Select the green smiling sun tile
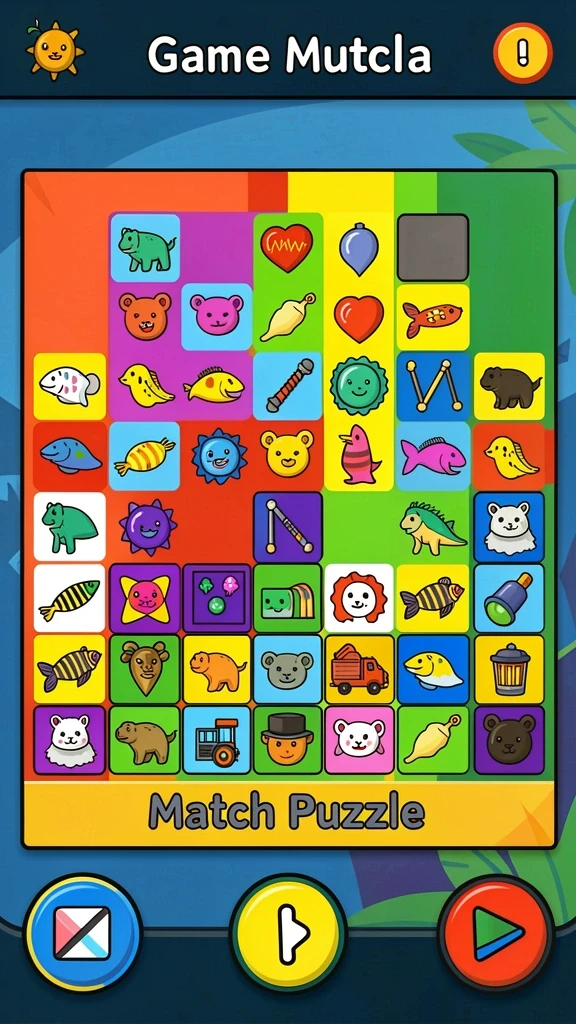The width and height of the screenshot is (576, 1024). coord(359,387)
